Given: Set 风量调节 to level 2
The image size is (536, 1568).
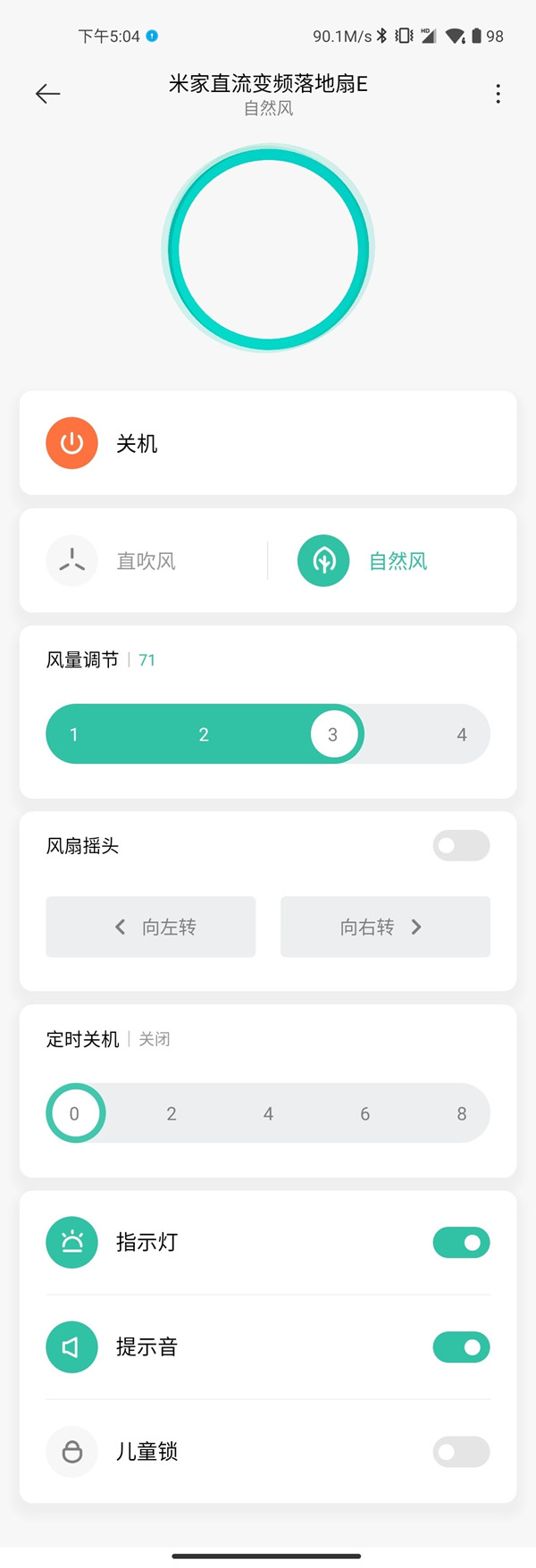Looking at the screenshot, I should click(x=204, y=734).
